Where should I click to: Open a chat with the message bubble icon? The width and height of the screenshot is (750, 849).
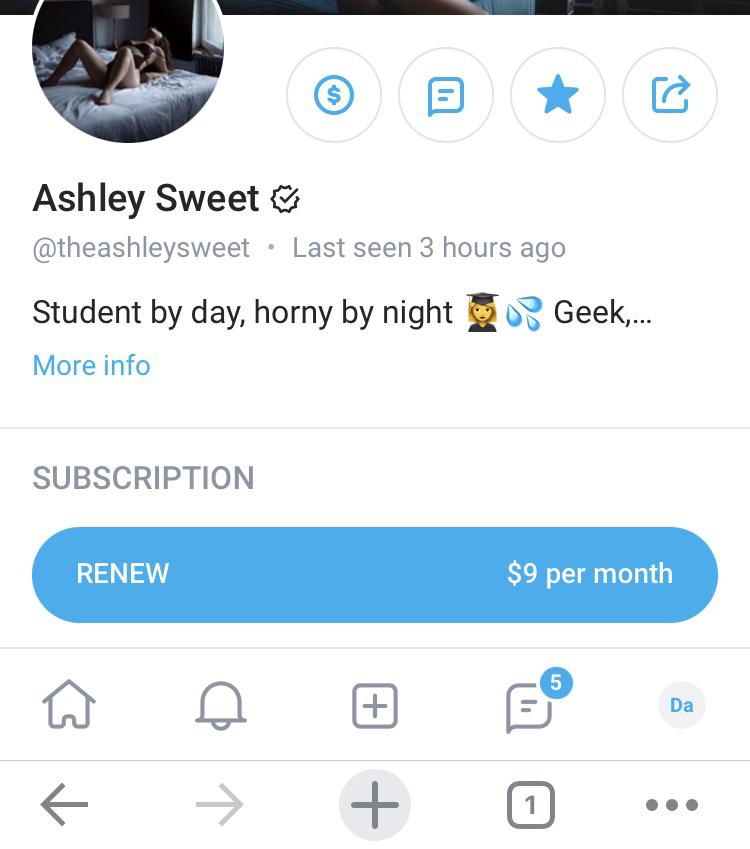(x=446, y=95)
